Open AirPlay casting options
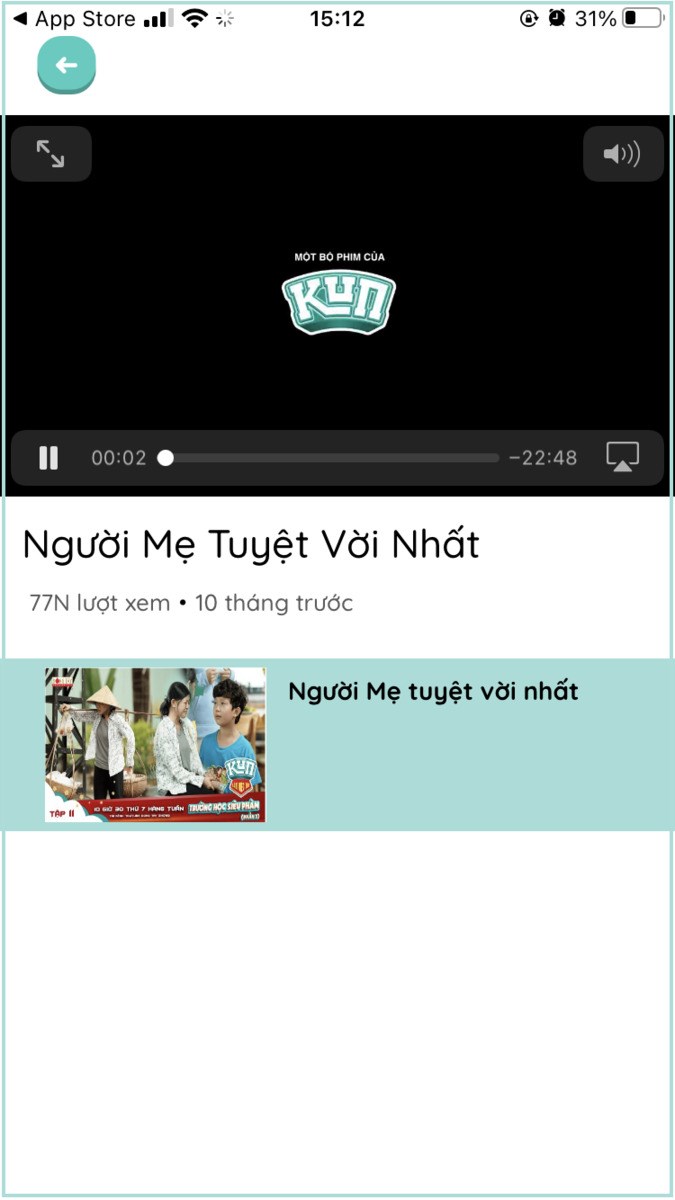 [x=622, y=458]
